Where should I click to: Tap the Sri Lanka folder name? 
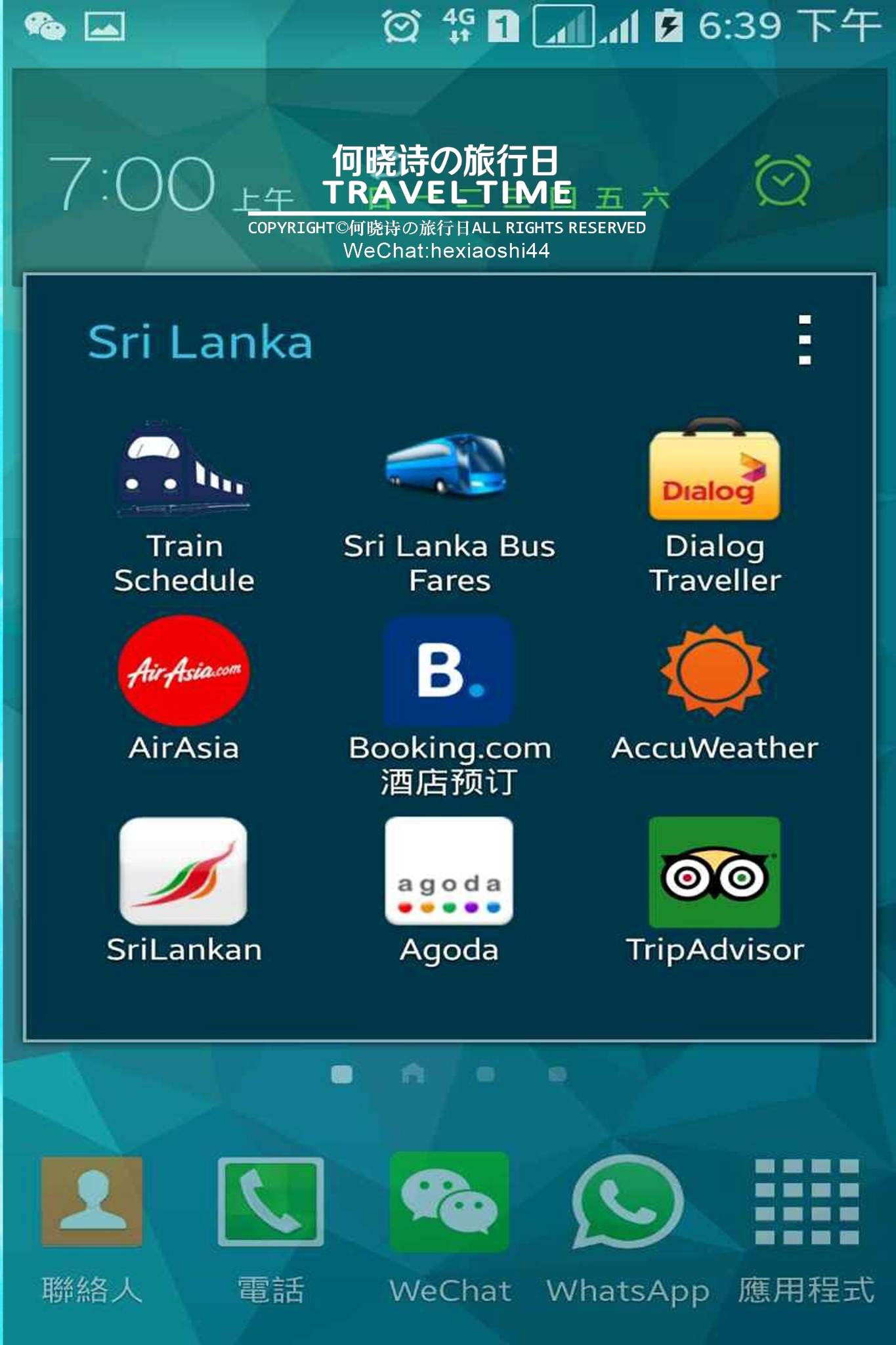pos(200,342)
